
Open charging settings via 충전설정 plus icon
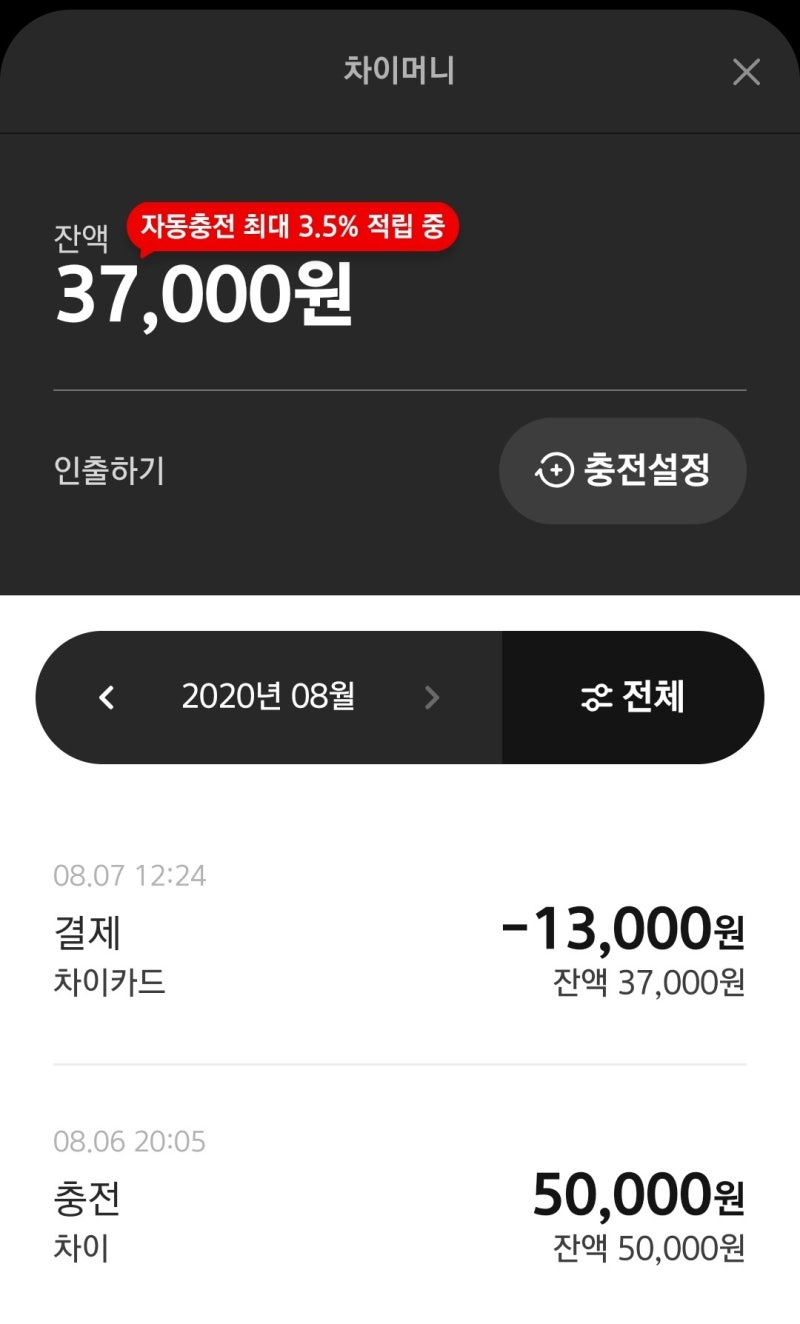(622, 471)
